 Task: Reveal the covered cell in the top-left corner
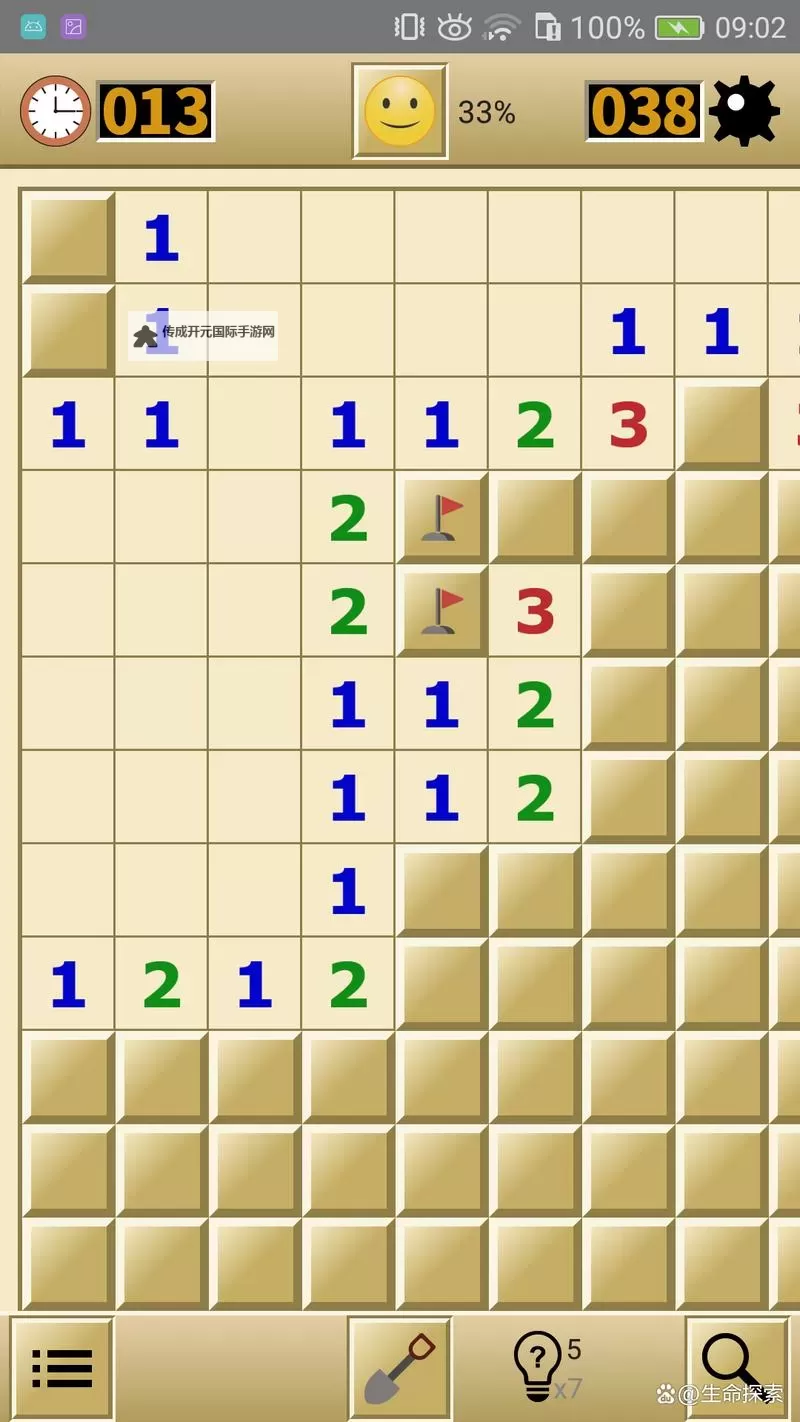click(x=67, y=237)
